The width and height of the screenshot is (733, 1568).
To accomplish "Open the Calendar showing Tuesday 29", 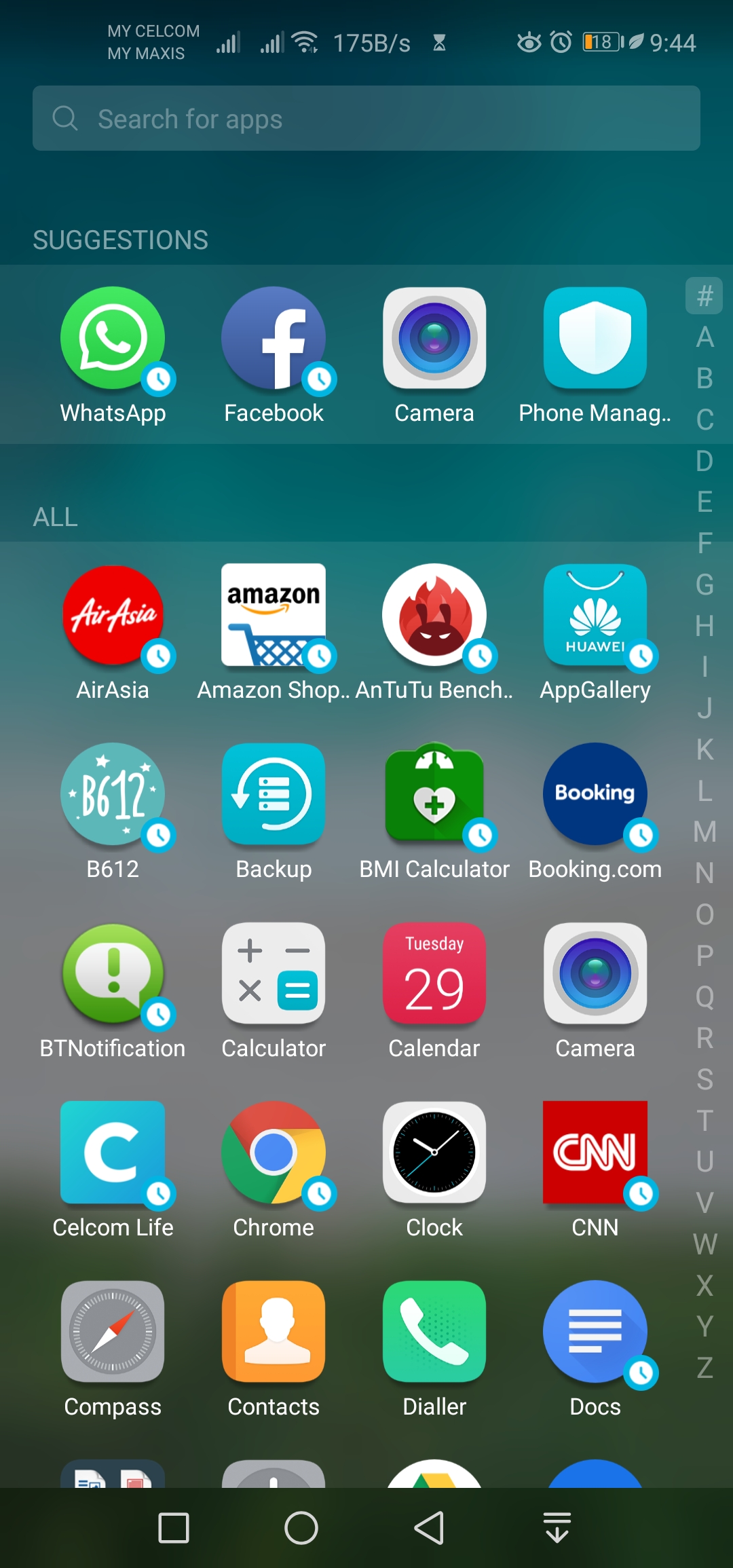I will click(x=434, y=975).
